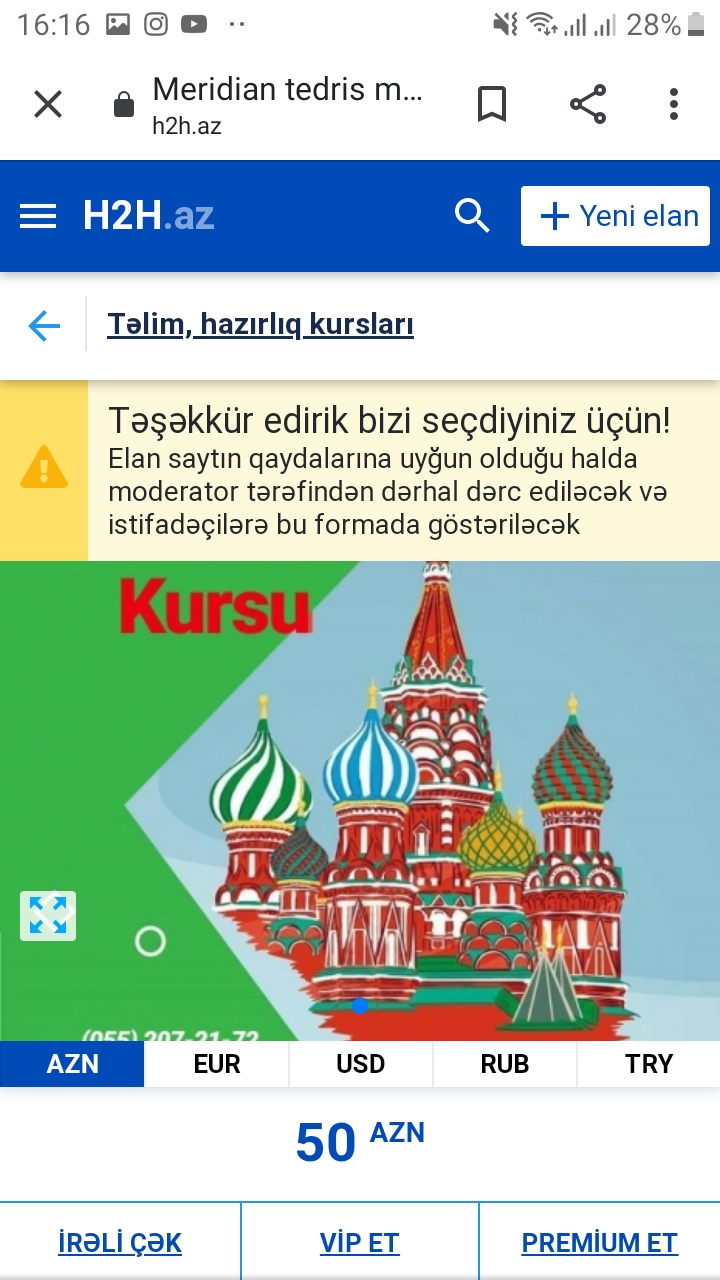
Task: Go back with the blue arrow
Action: point(44,325)
